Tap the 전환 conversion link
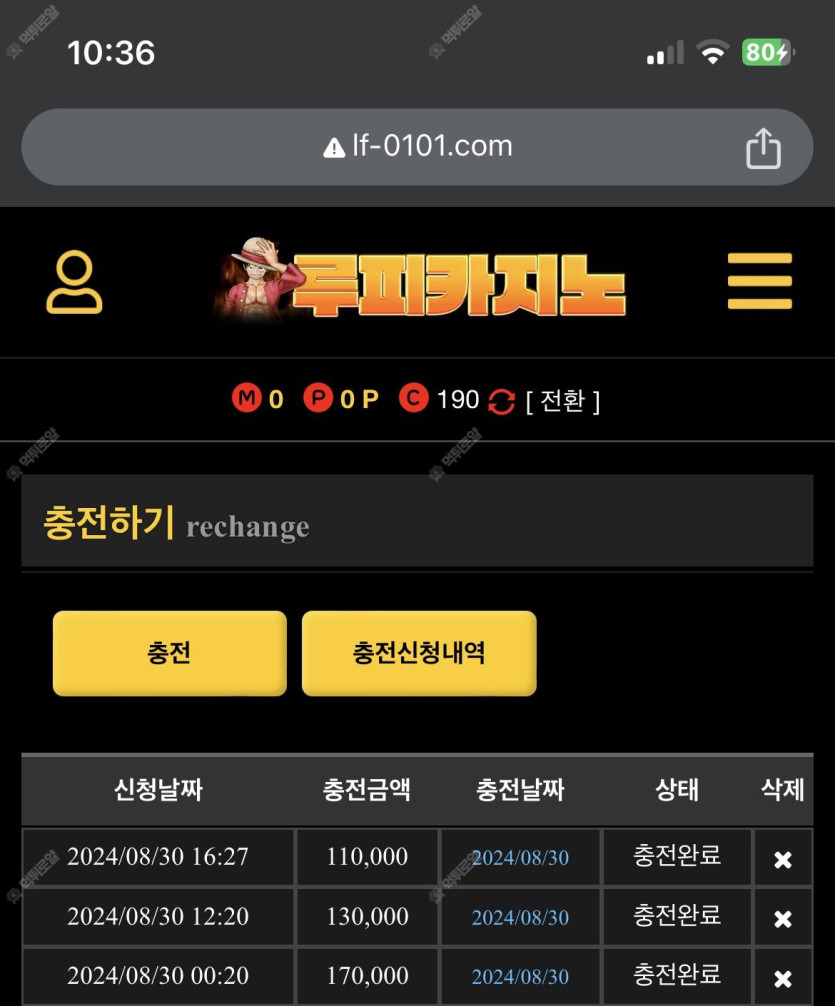The width and height of the screenshot is (835, 1006). pos(562,401)
